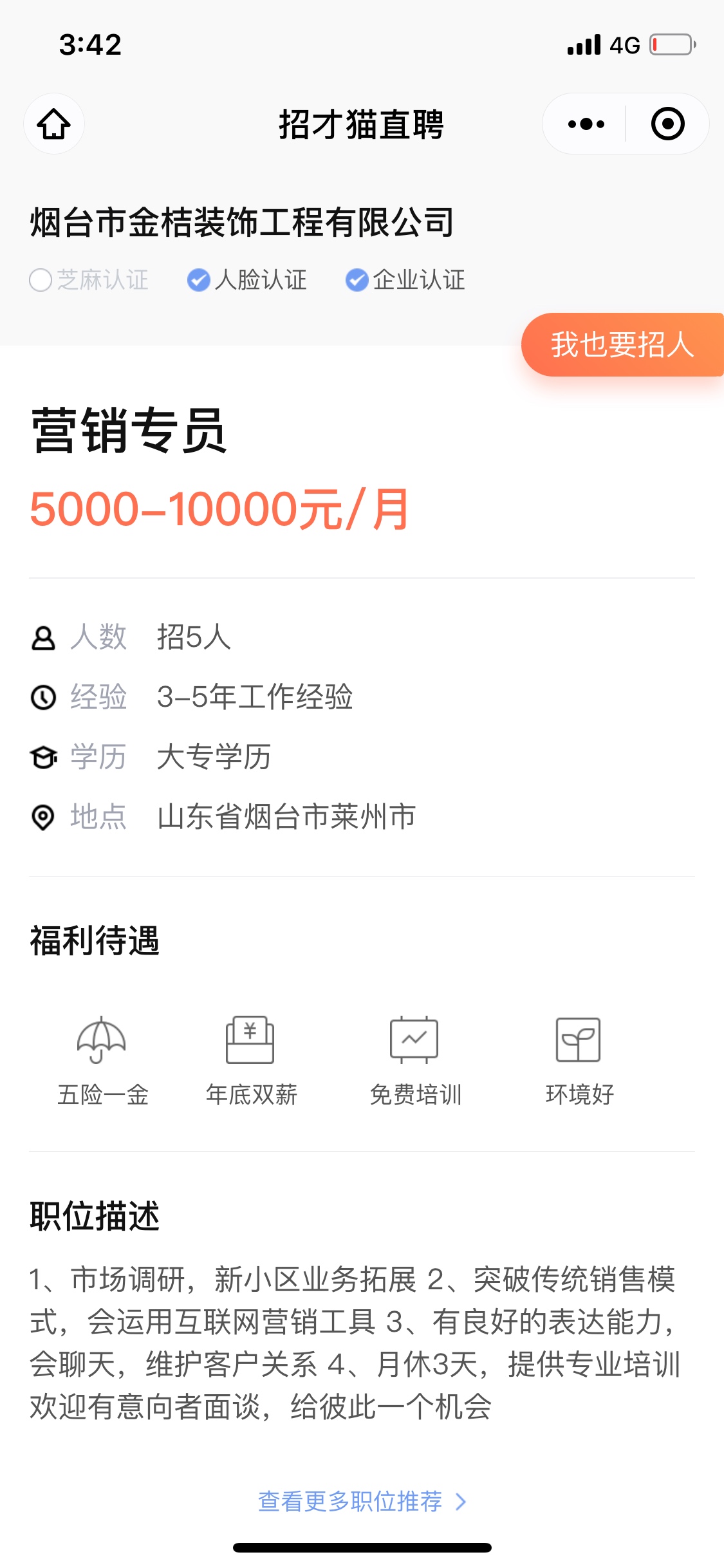The image size is (724, 1568).
Task: Open the three-dot more options menu
Action: click(x=586, y=124)
